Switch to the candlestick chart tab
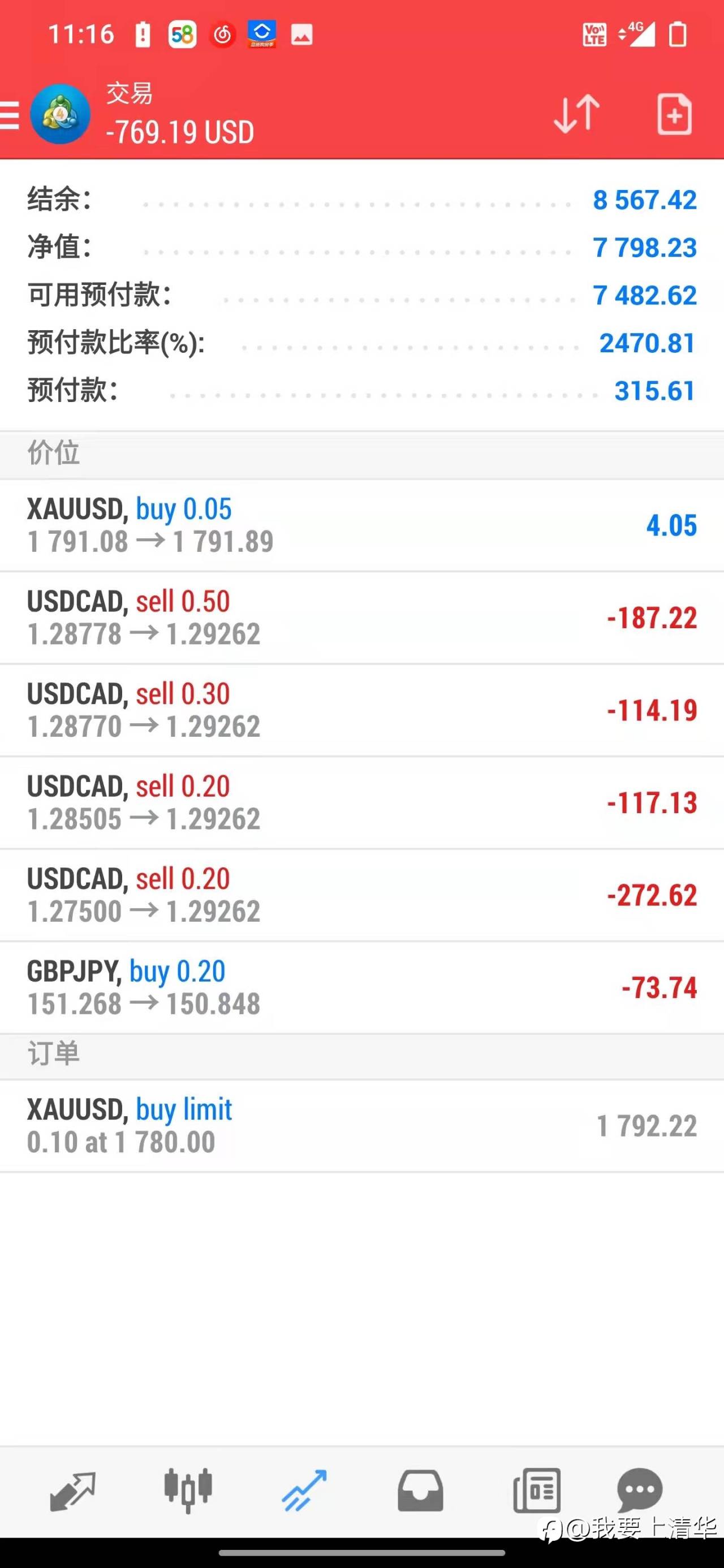Viewport: 724px width, 1568px height. coord(188,1491)
